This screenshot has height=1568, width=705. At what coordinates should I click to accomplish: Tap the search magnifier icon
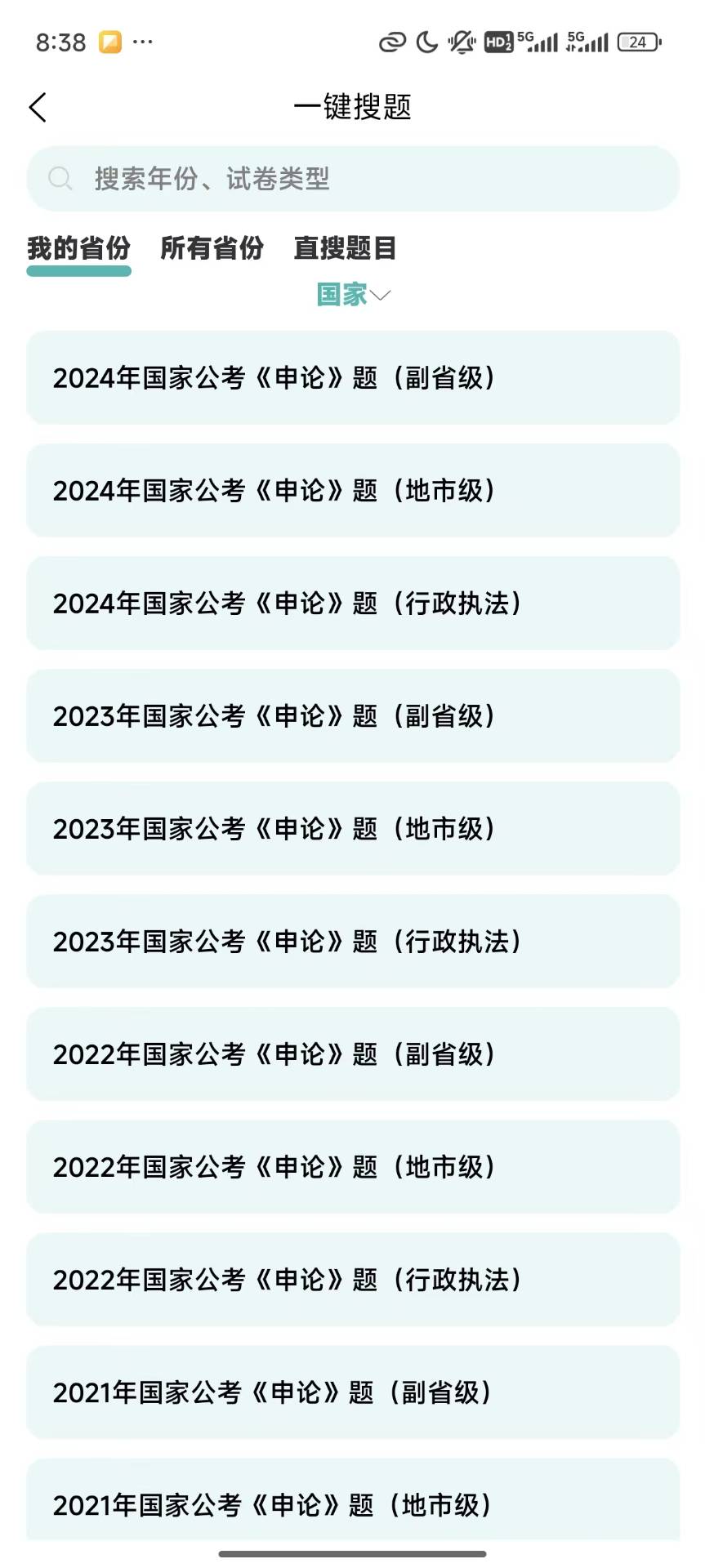pyautogui.click(x=60, y=178)
